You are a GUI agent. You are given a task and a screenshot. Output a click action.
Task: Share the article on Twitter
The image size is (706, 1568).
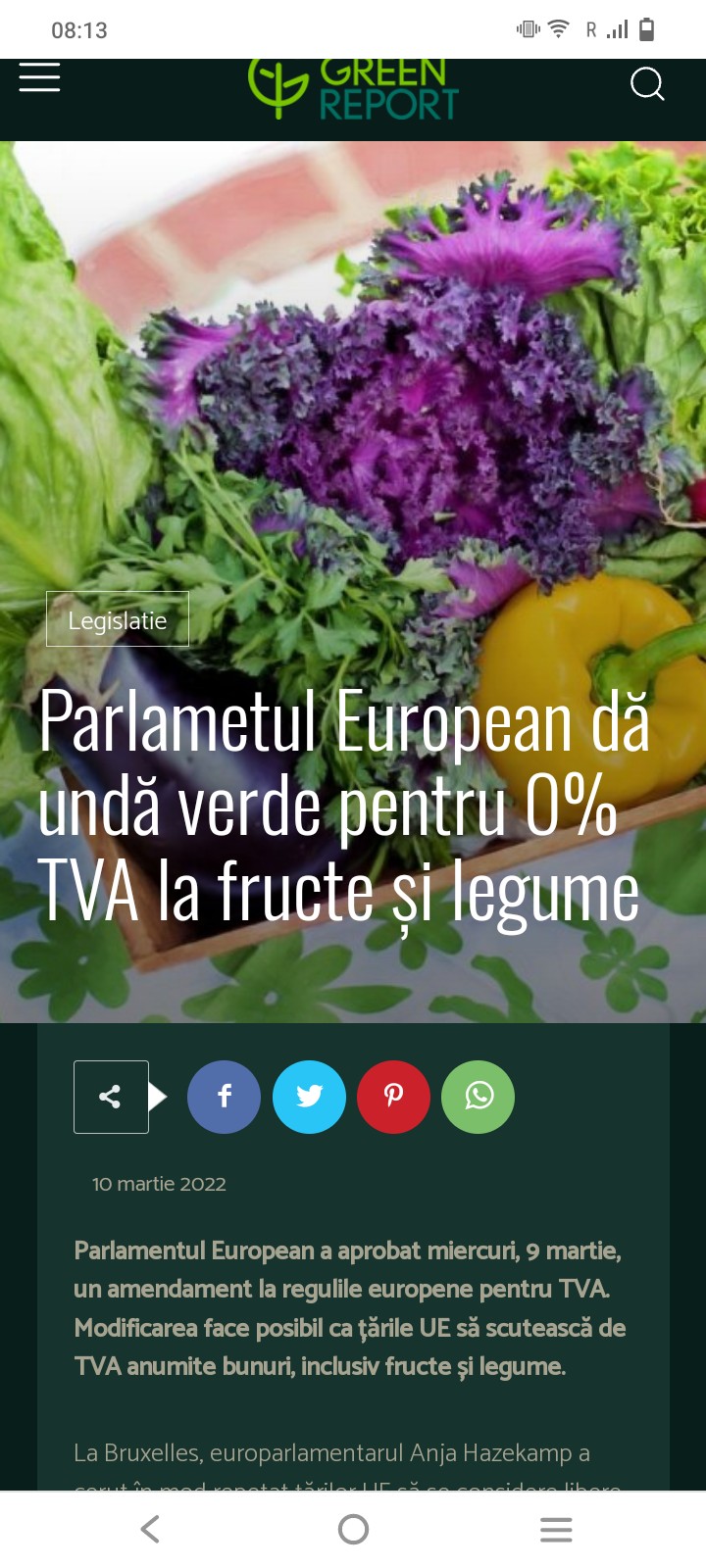309,1097
